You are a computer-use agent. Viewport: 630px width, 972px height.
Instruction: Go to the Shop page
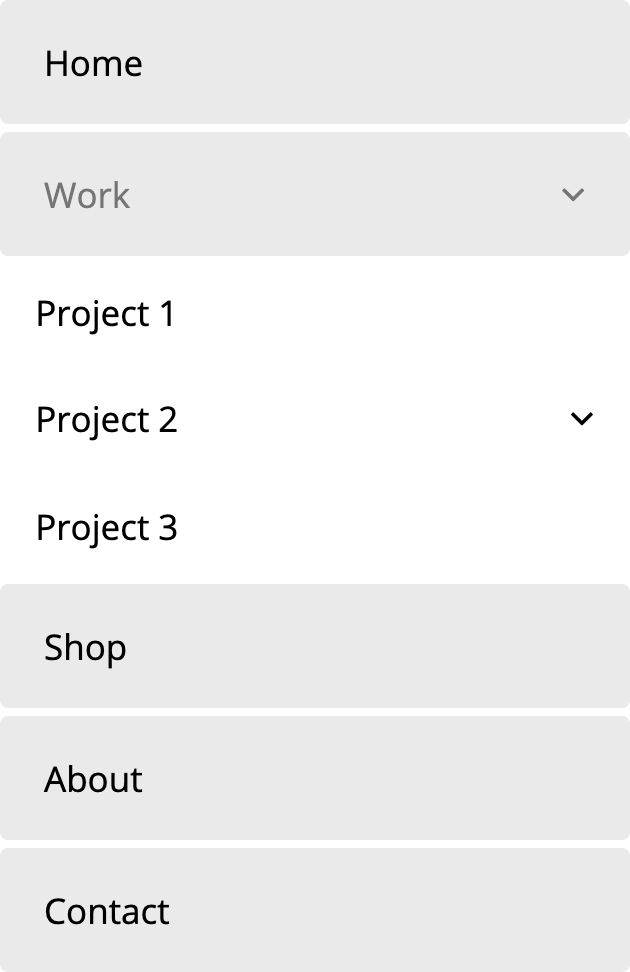tap(86, 648)
